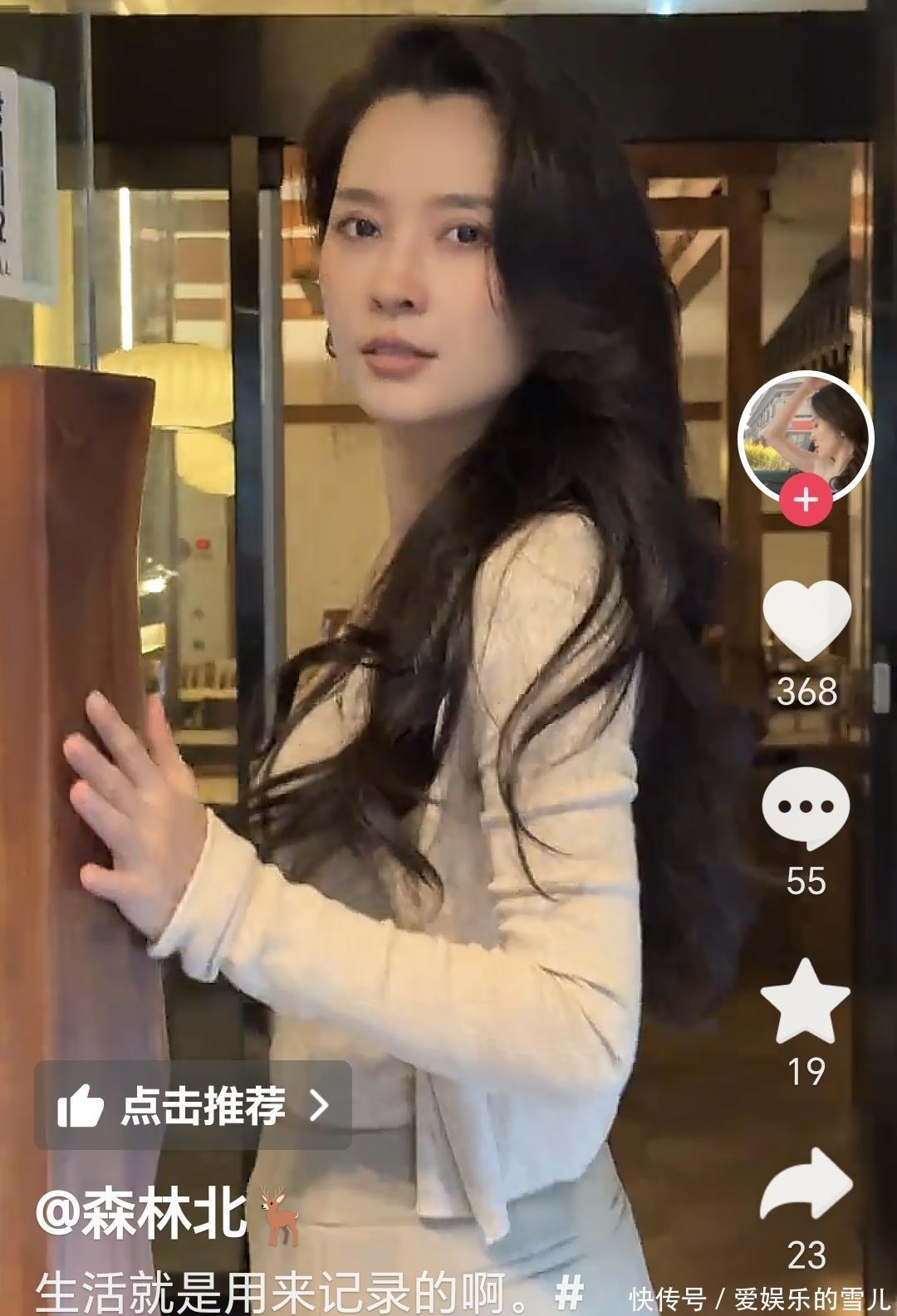Like this video with the heart icon
The height and width of the screenshot is (1316, 897).
point(806,620)
